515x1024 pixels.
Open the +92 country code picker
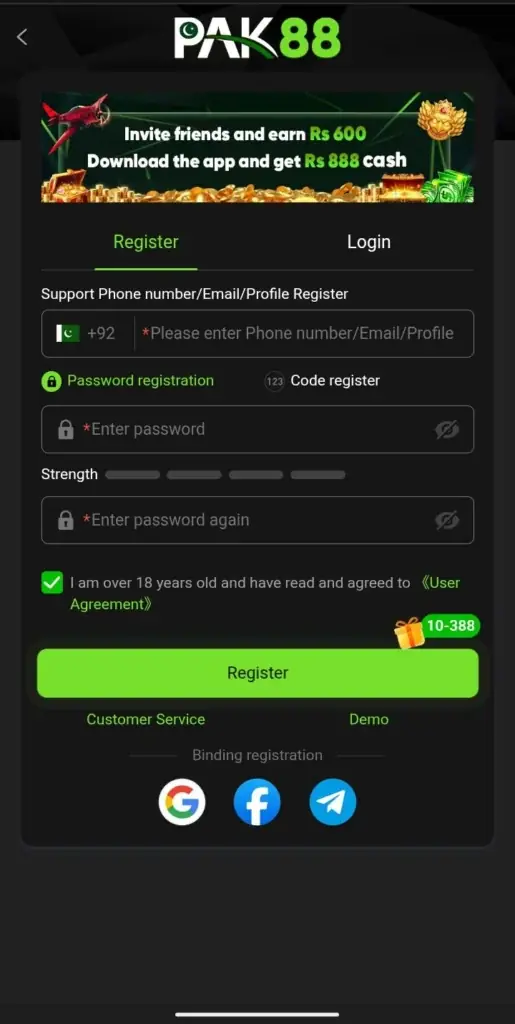86,333
